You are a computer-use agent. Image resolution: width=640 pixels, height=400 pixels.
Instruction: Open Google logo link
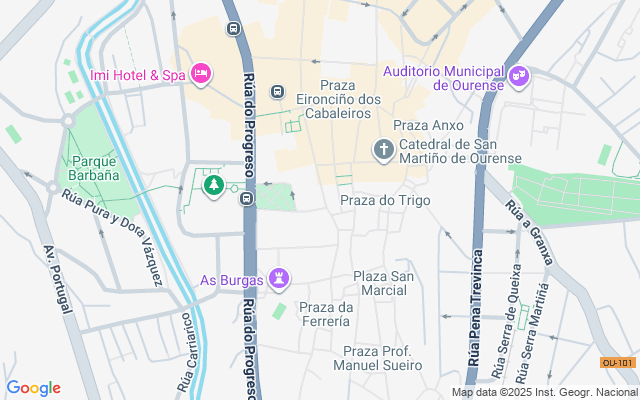[x=33, y=388]
